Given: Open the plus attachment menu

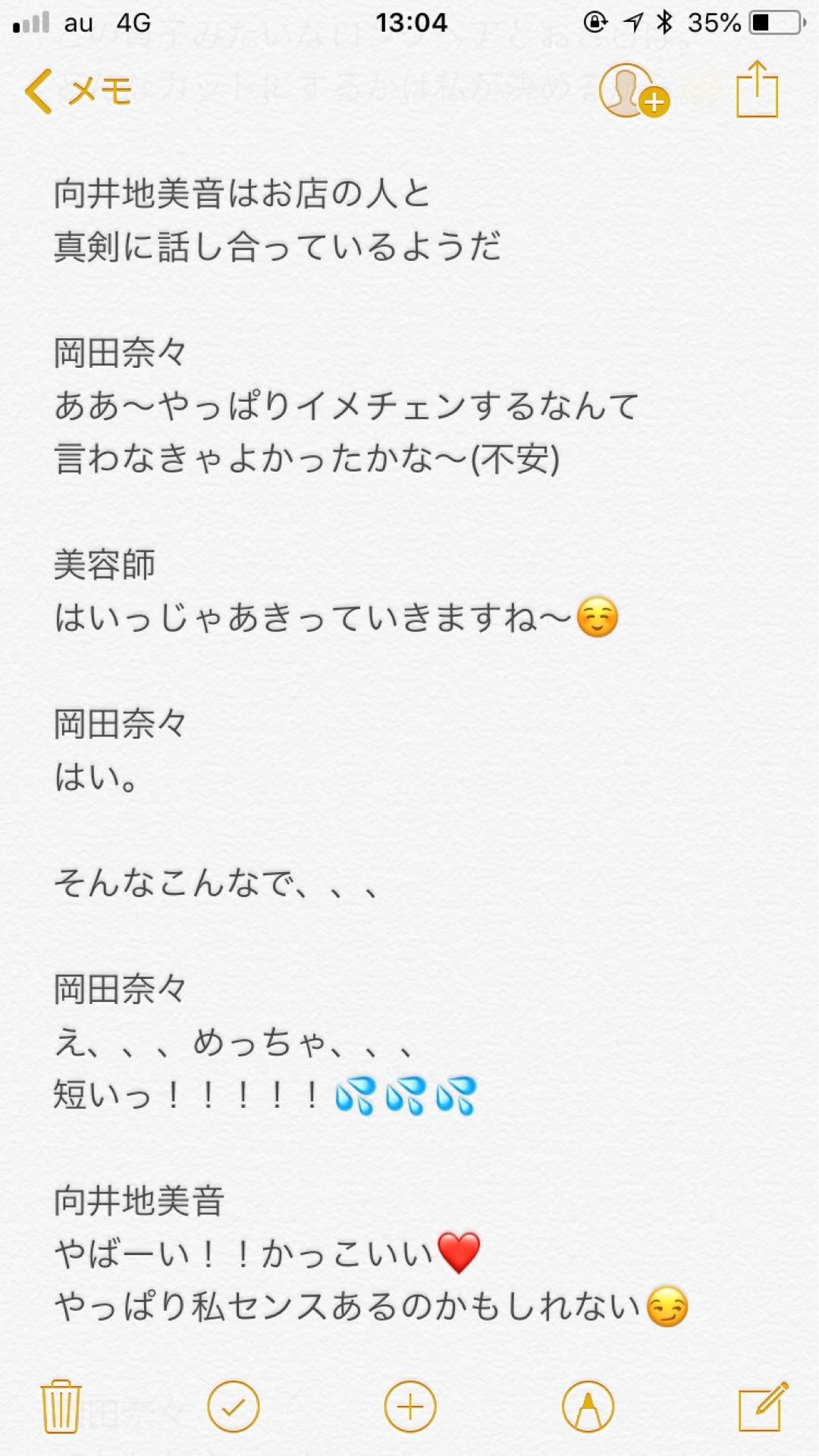Looking at the screenshot, I should pyautogui.click(x=410, y=1407).
